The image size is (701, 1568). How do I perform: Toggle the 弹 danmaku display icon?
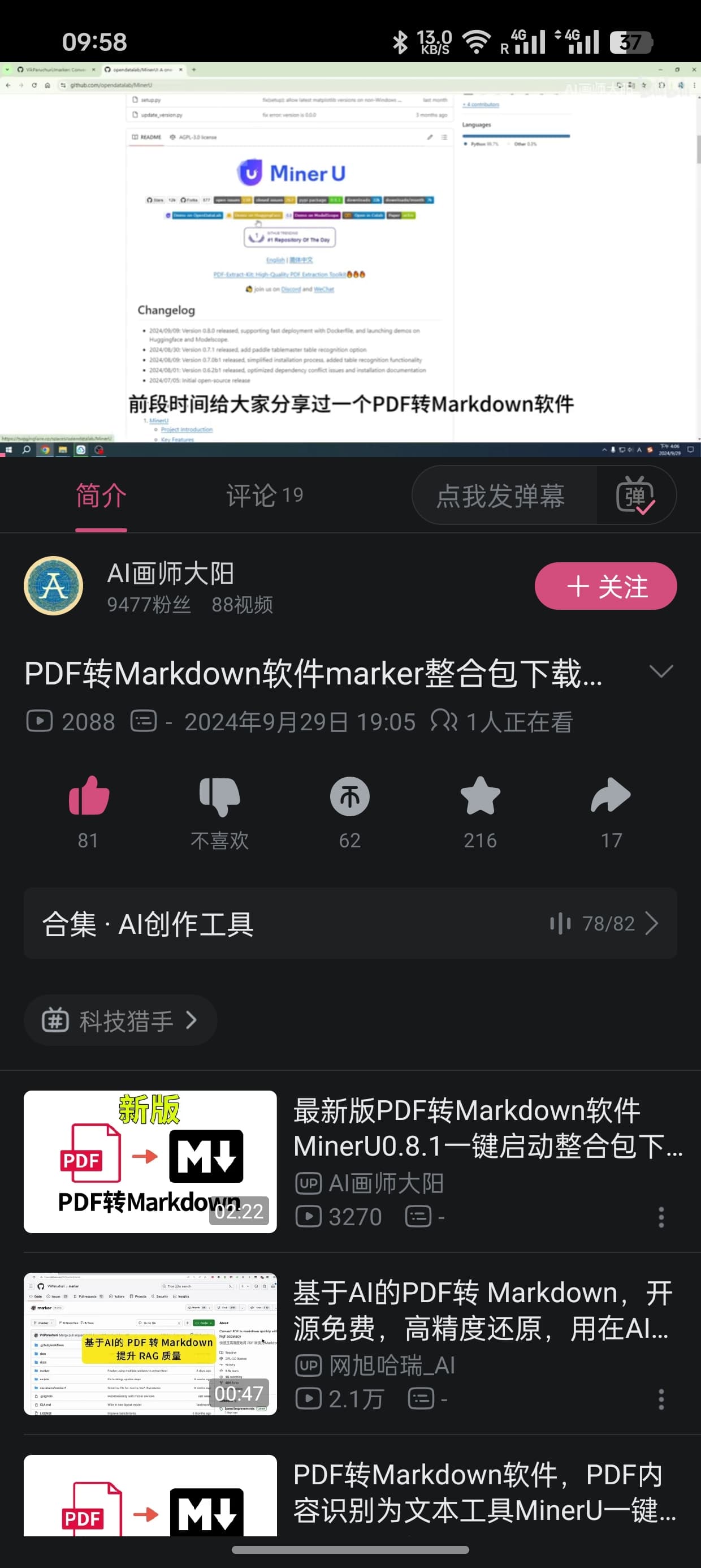click(635, 496)
